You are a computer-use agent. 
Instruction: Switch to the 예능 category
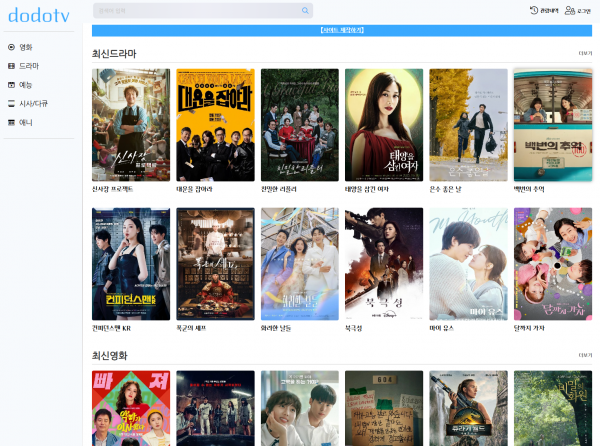click(x=26, y=85)
